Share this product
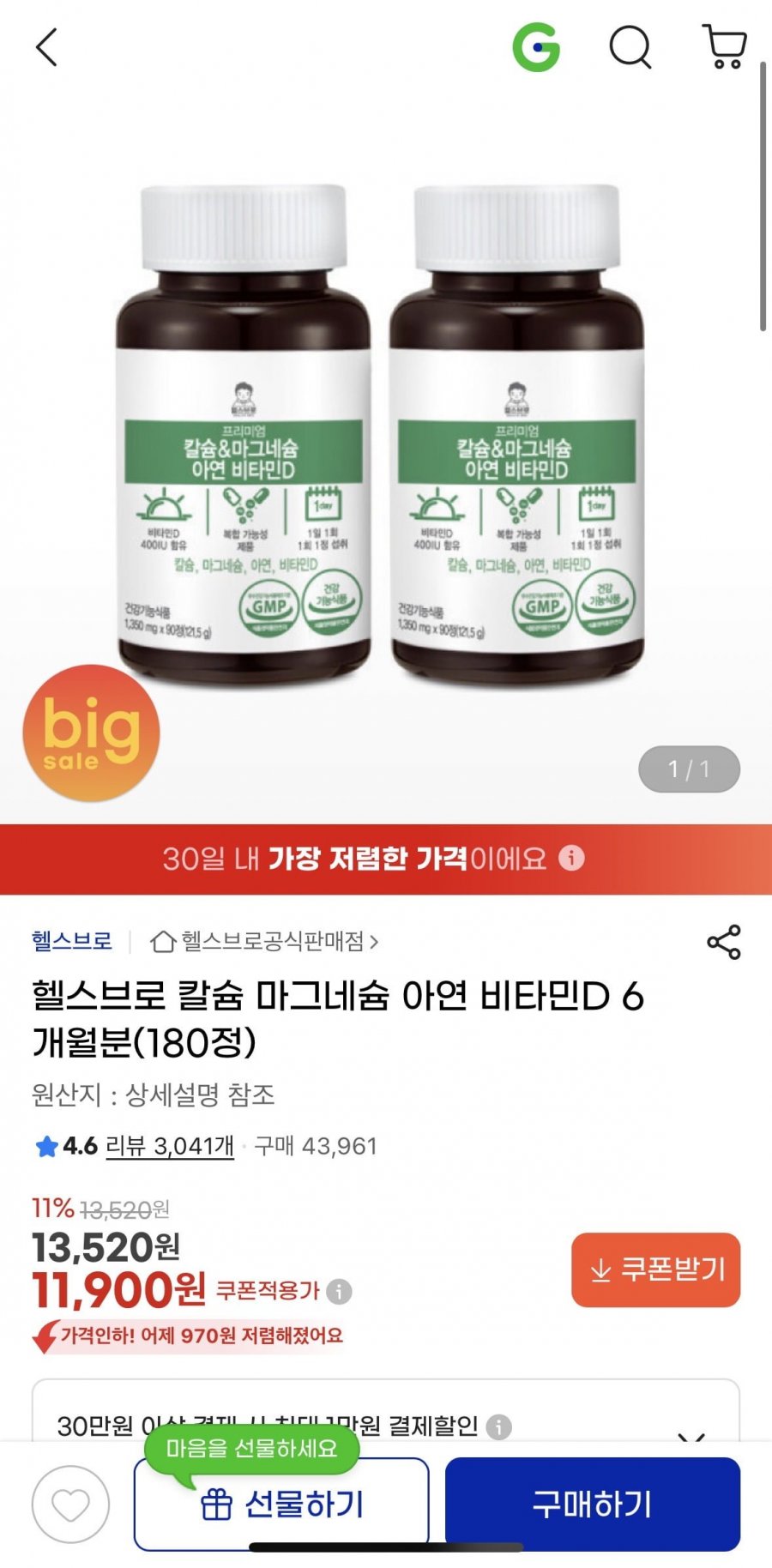772x1568 pixels. pyautogui.click(x=724, y=942)
